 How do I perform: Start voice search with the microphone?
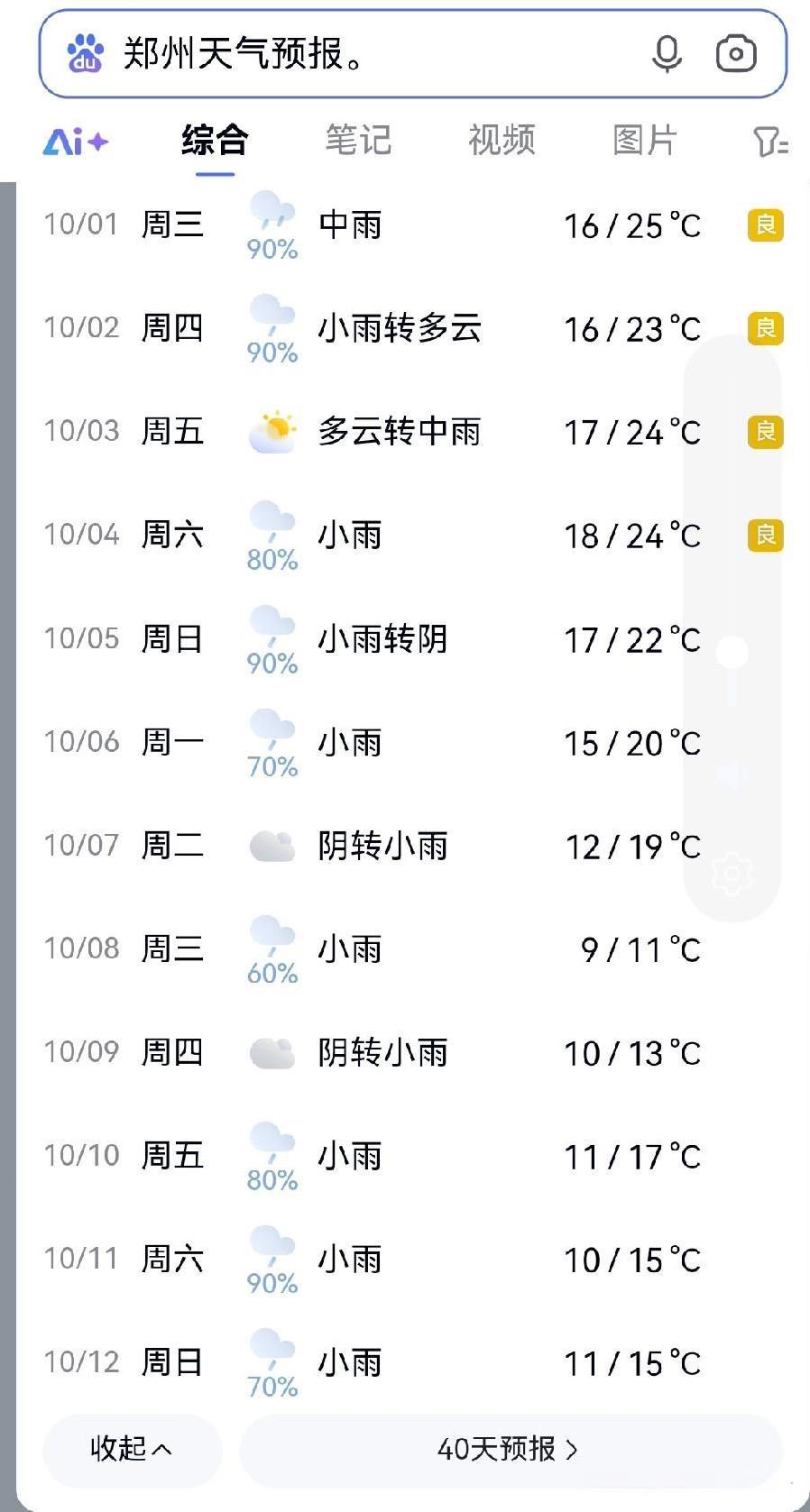pos(667,54)
